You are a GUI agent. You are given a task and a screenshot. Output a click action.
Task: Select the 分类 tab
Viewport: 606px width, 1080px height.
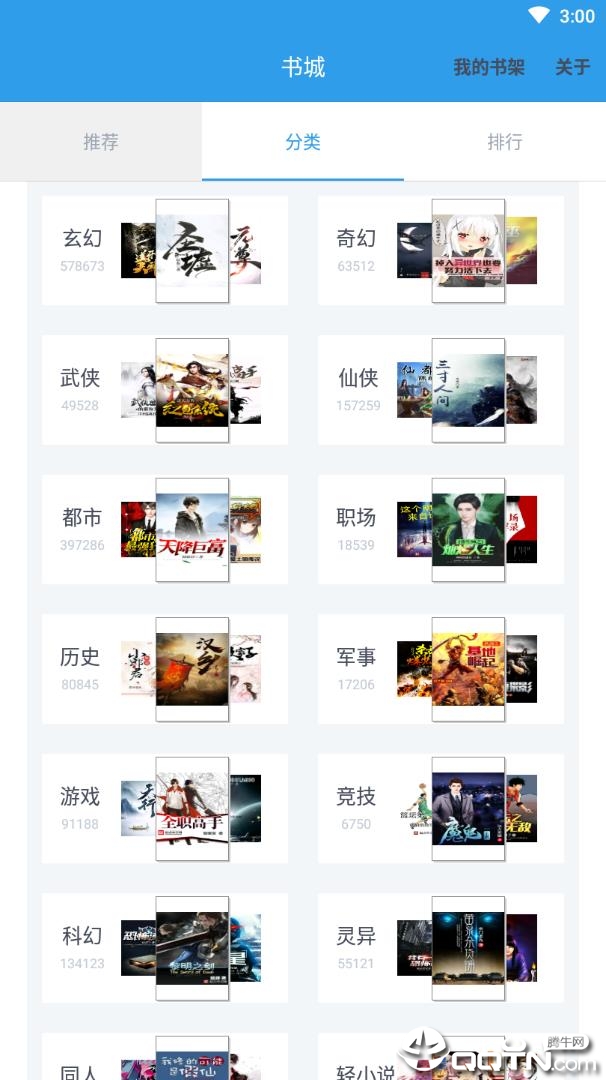pyautogui.click(x=303, y=142)
